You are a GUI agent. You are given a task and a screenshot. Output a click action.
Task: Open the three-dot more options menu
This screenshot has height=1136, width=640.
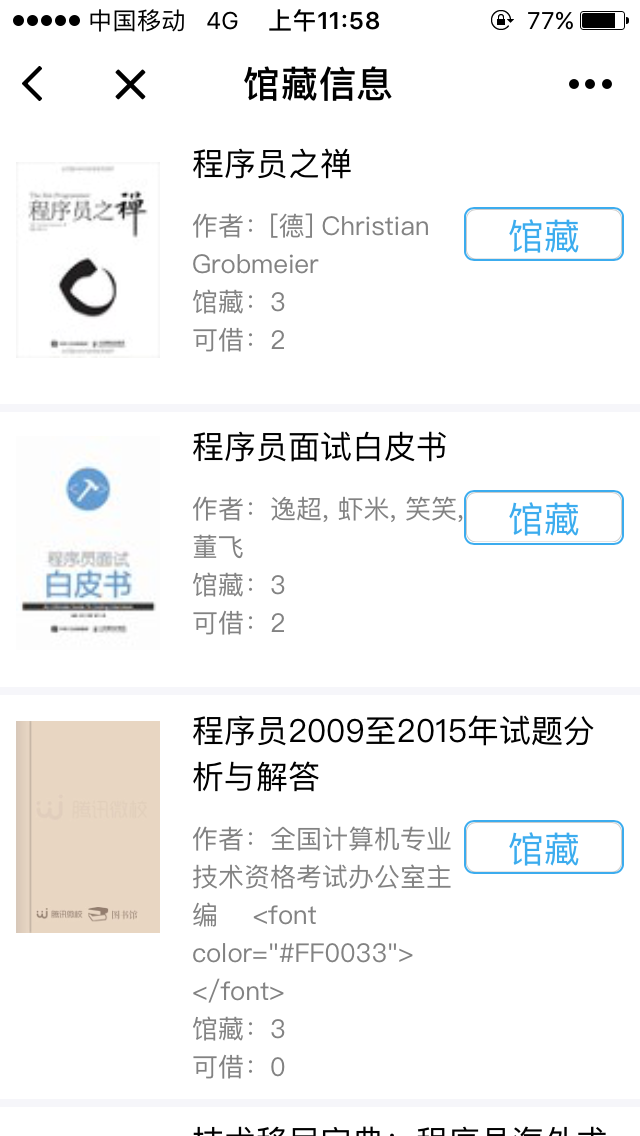[590, 84]
